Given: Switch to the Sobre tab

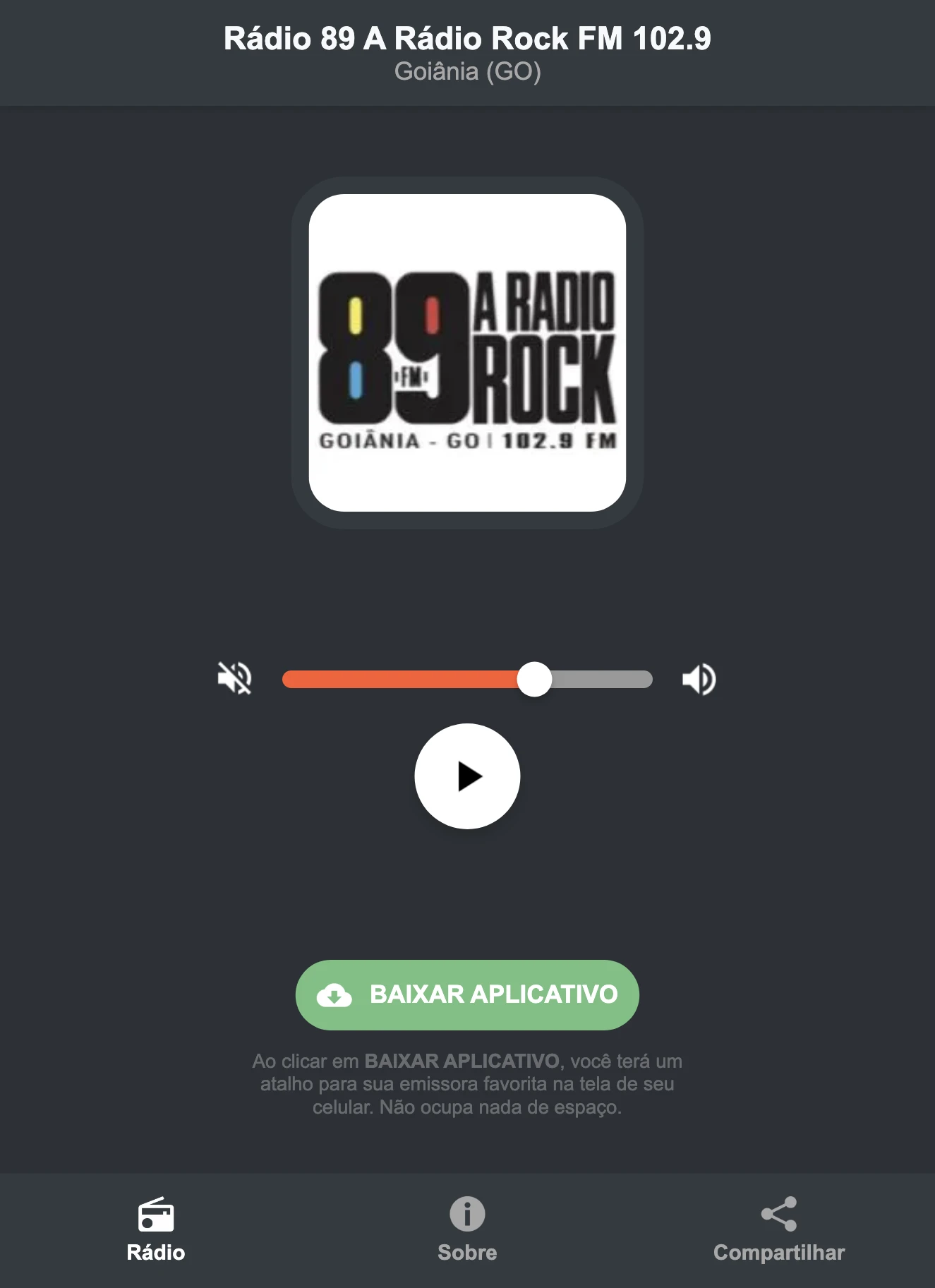Looking at the screenshot, I should point(466,1232).
